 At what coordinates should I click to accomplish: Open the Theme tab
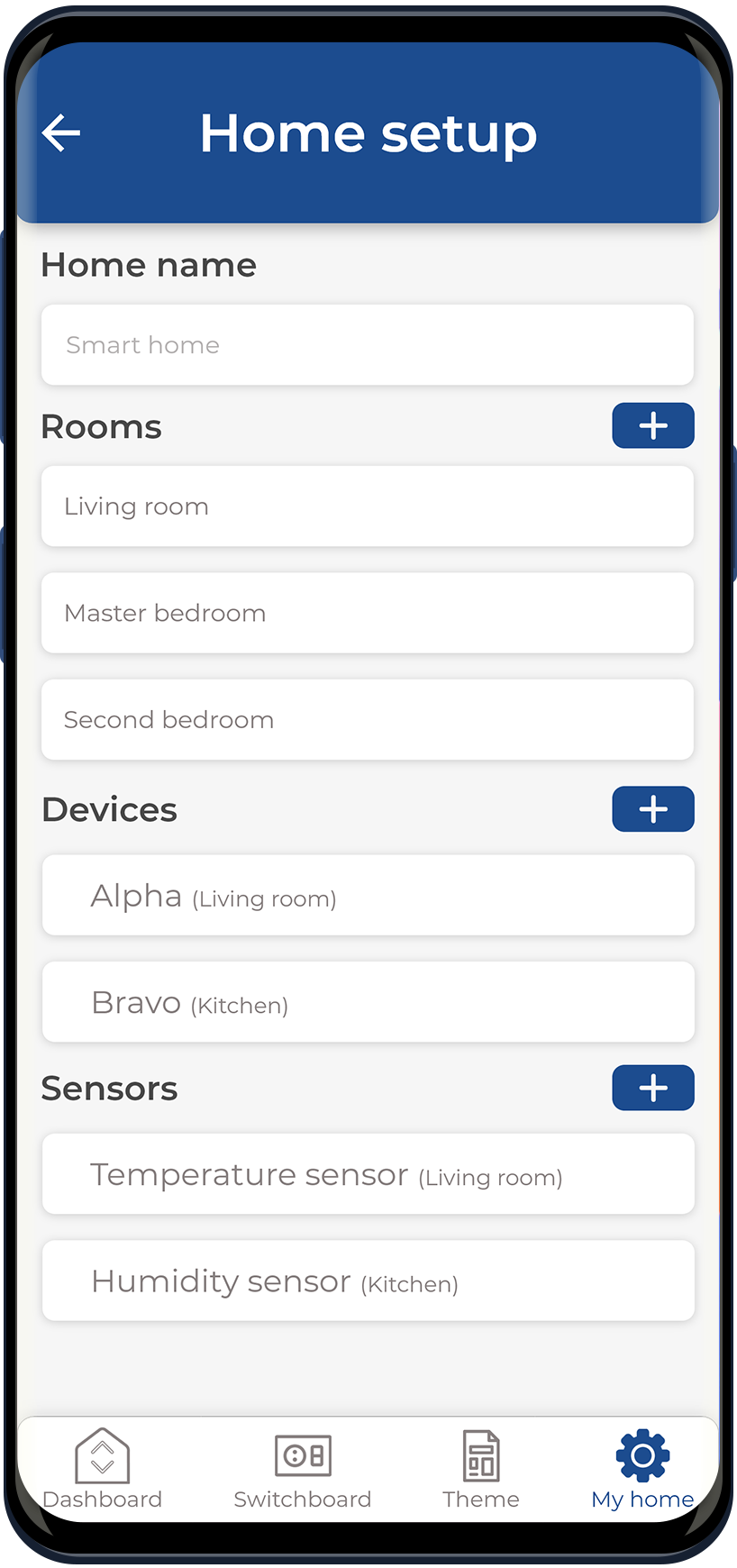481,1469
